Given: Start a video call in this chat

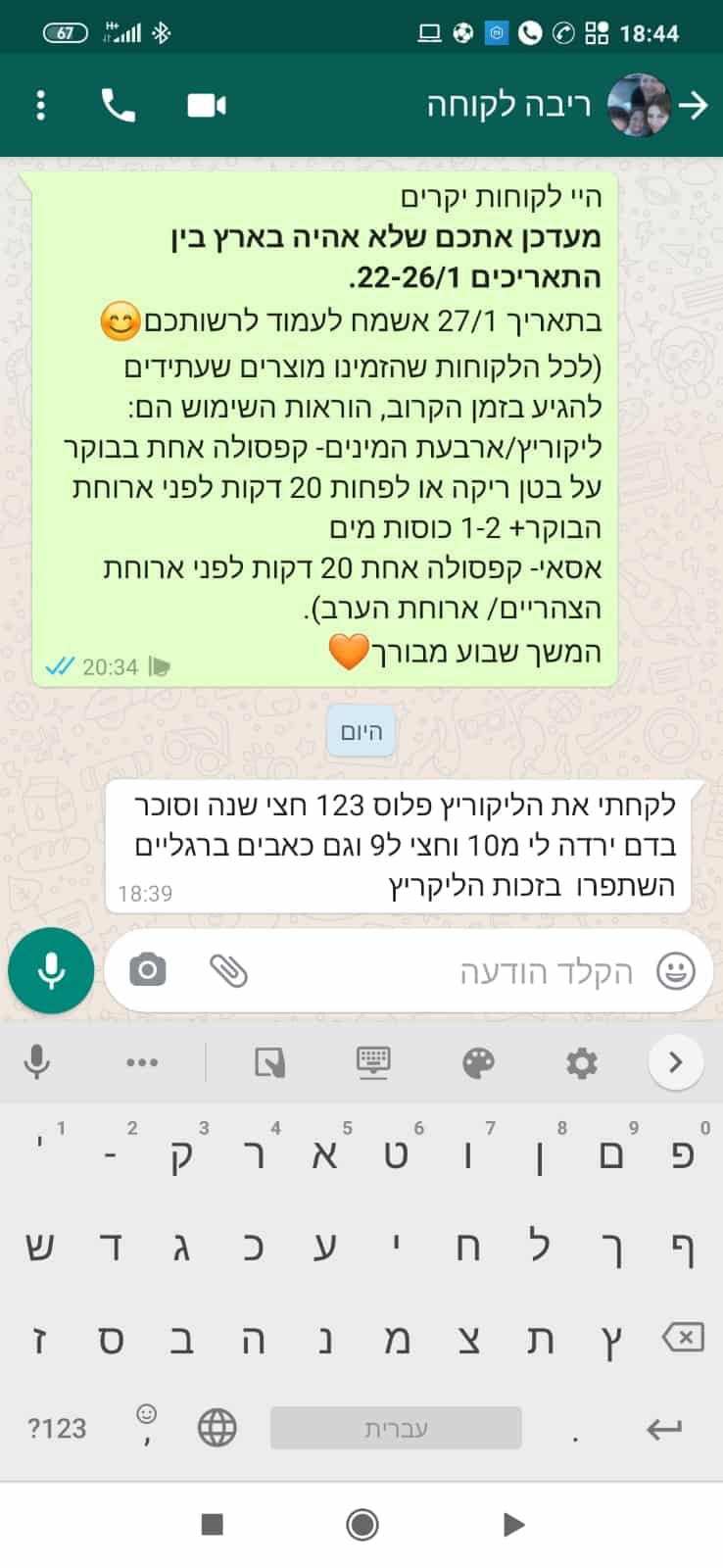Looking at the screenshot, I should click(207, 105).
